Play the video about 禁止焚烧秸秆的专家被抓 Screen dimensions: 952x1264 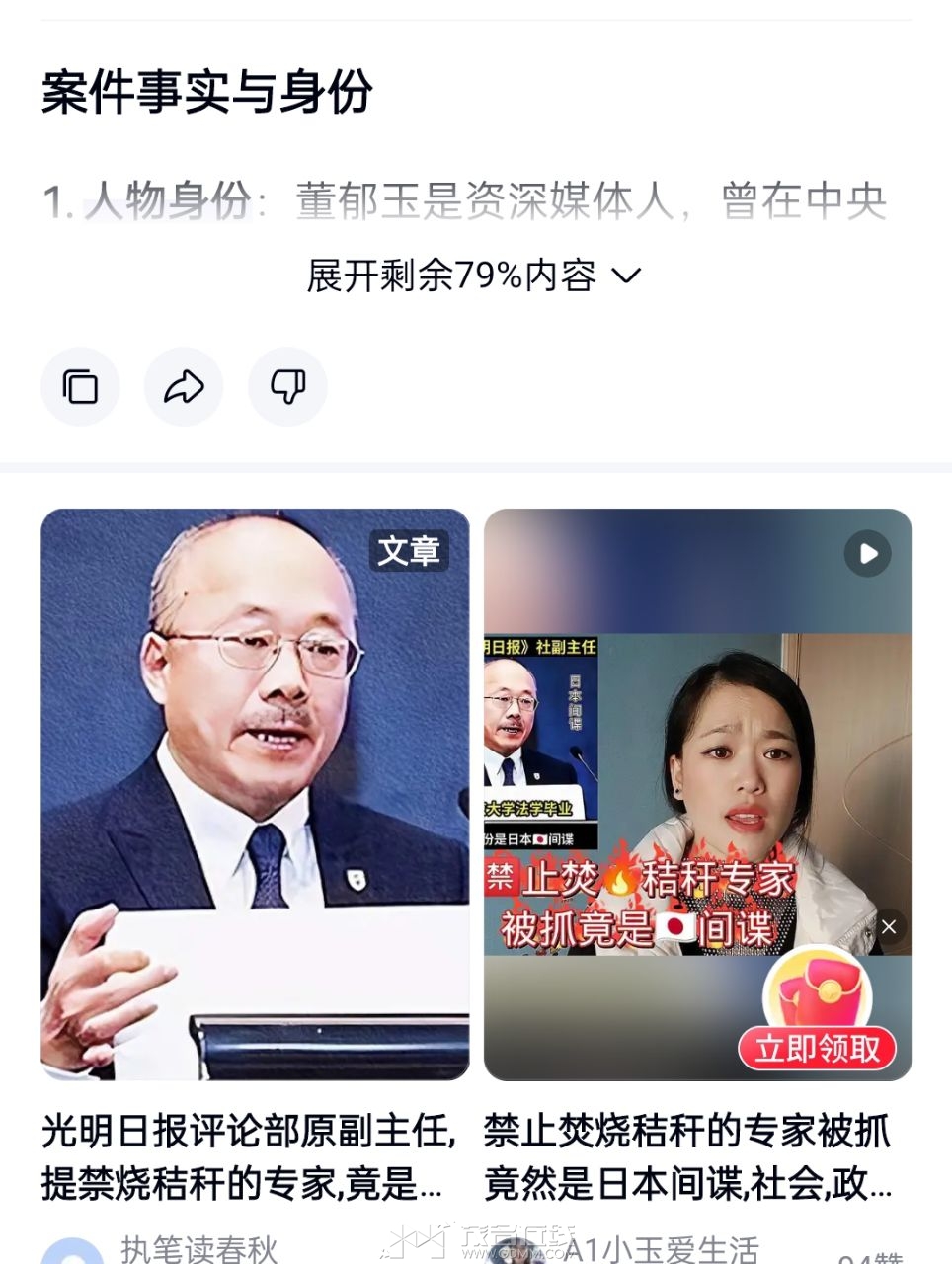click(x=867, y=553)
